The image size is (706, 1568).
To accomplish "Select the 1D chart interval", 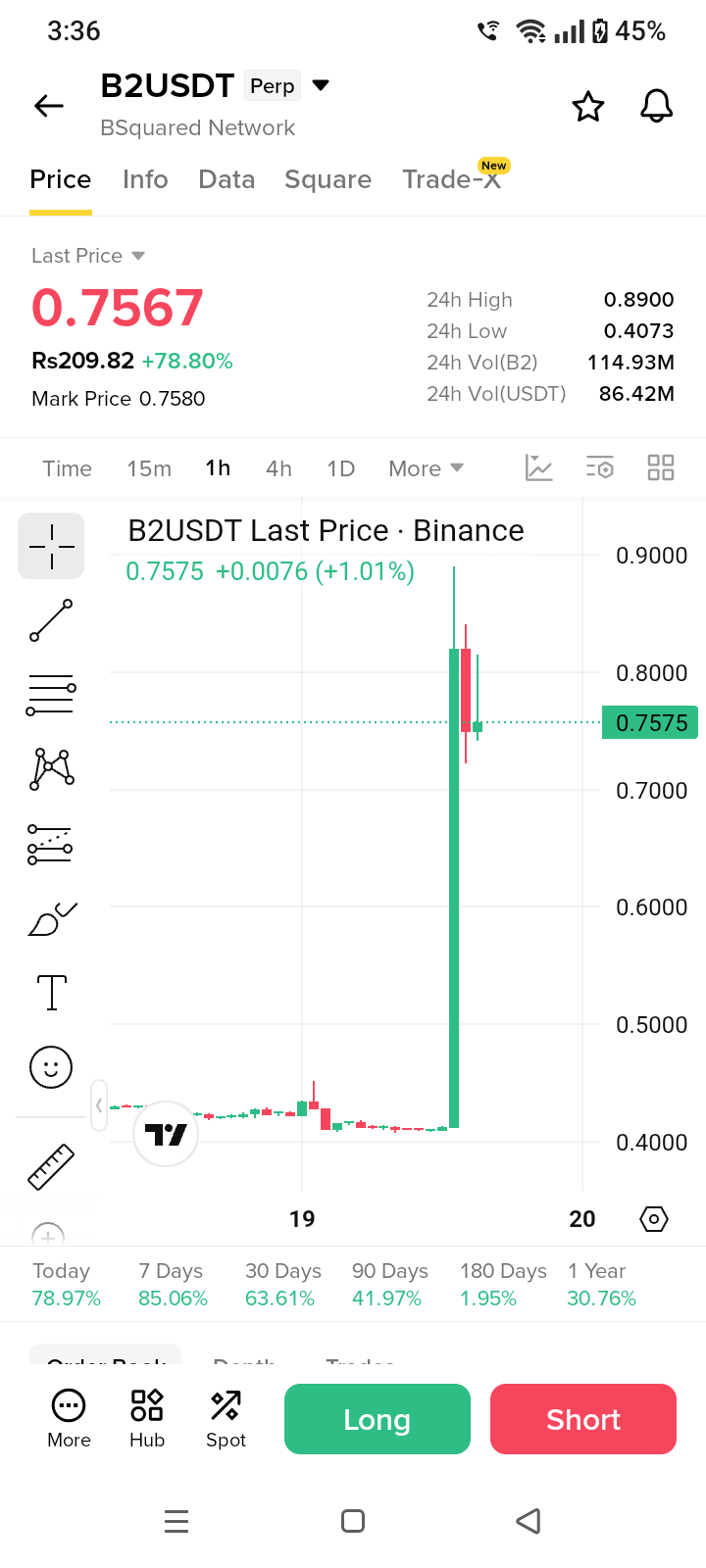I will point(340,468).
